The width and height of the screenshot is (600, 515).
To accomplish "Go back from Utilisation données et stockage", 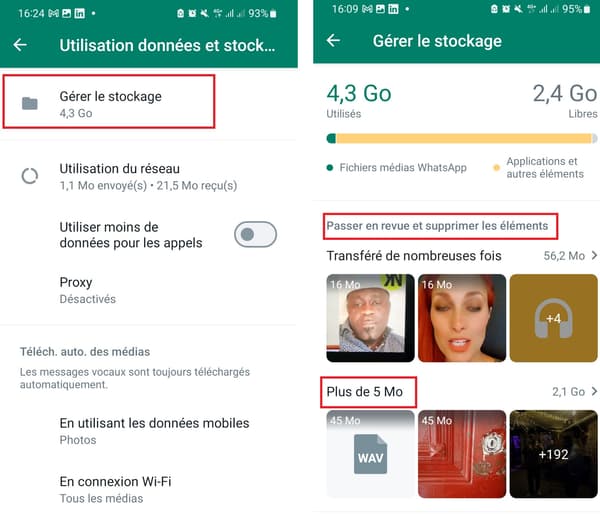I will click(x=20, y=45).
